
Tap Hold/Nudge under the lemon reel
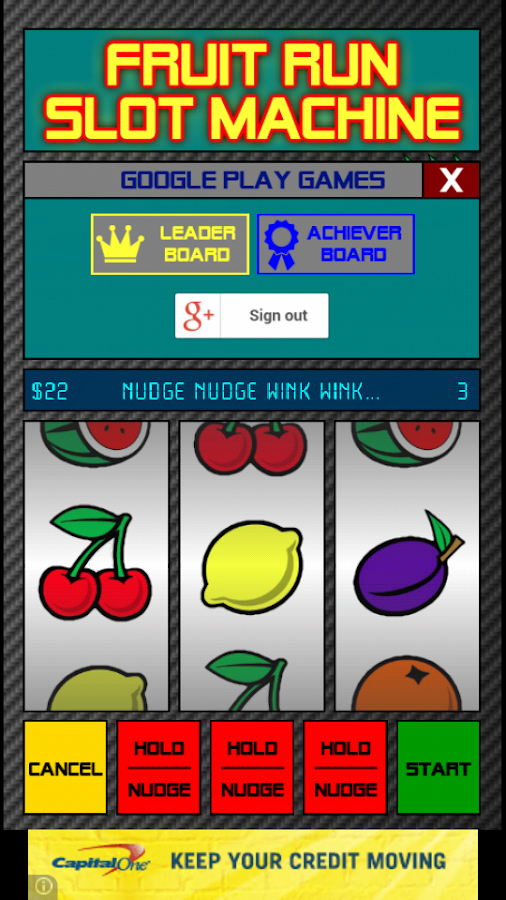click(x=252, y=767)
